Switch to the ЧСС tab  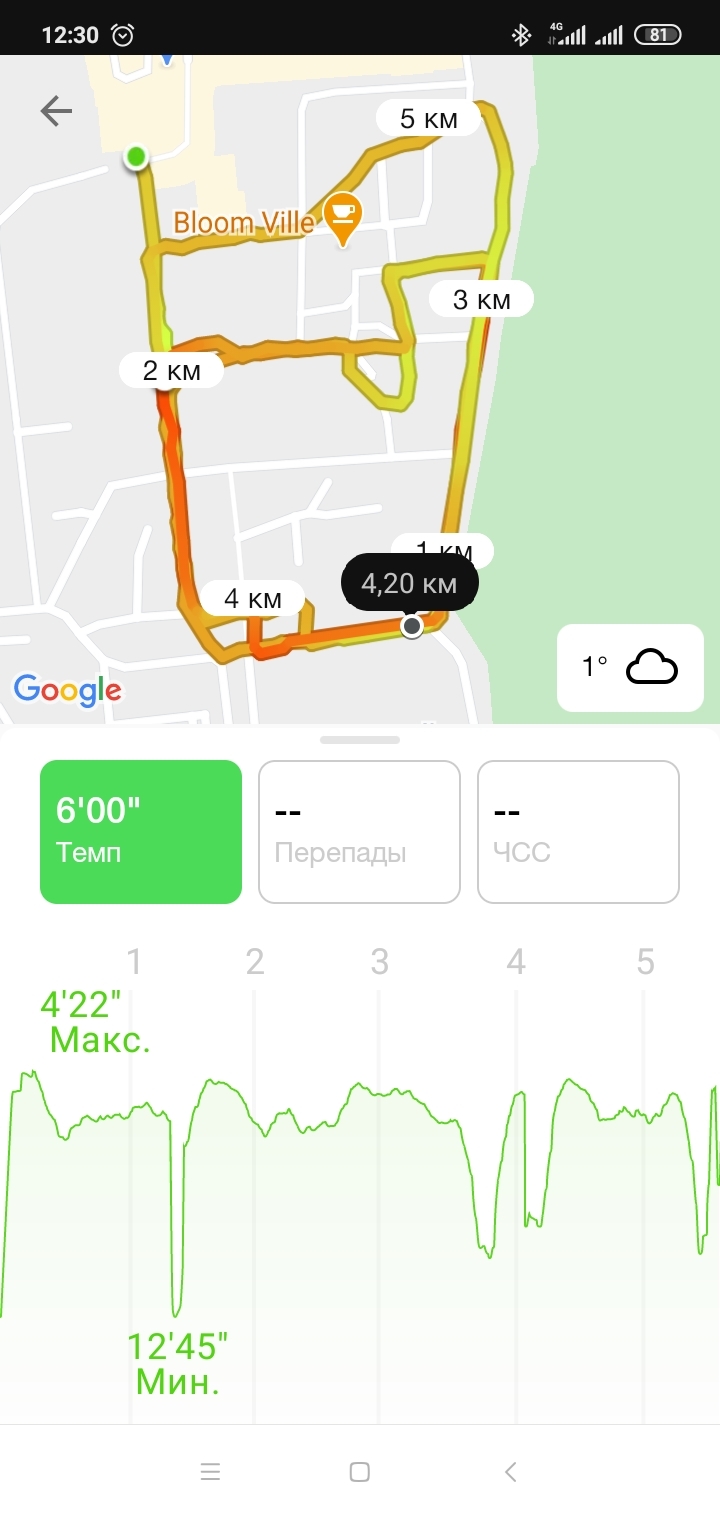pos(578,832)
